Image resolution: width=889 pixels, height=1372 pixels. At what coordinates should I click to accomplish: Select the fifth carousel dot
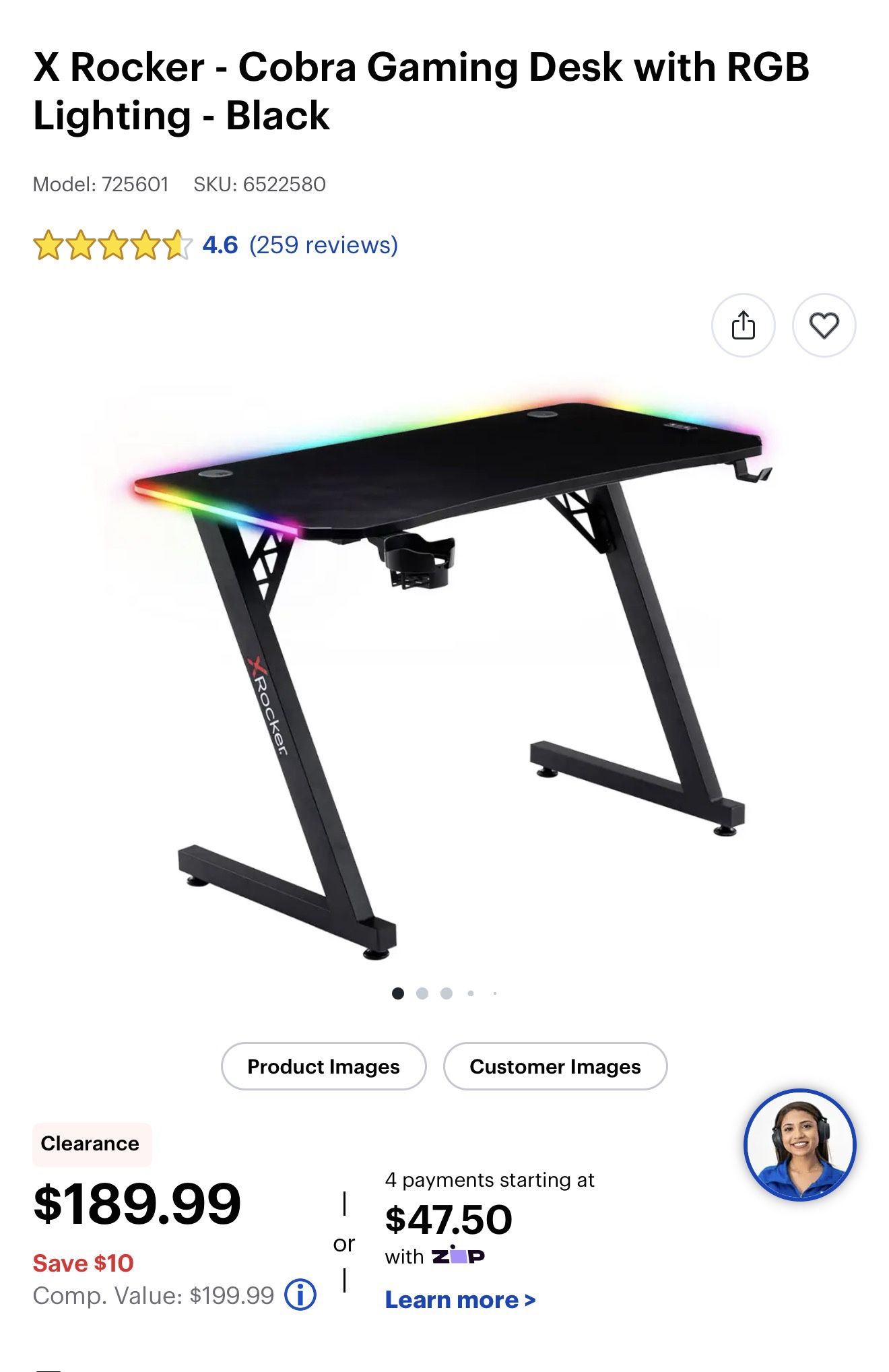coord(495,993)
